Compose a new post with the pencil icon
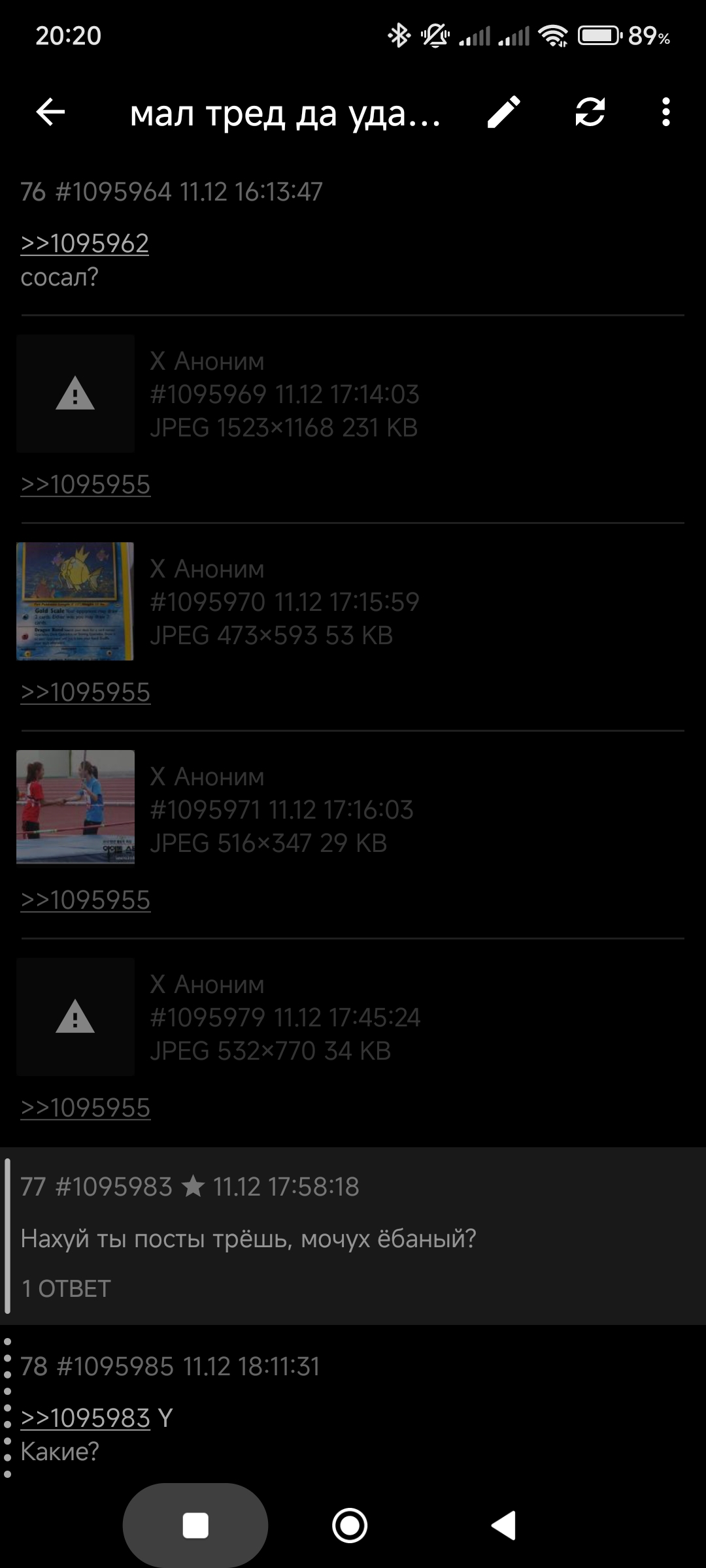706x1568 pixels. pyautogui.click(x=504, y=112)
